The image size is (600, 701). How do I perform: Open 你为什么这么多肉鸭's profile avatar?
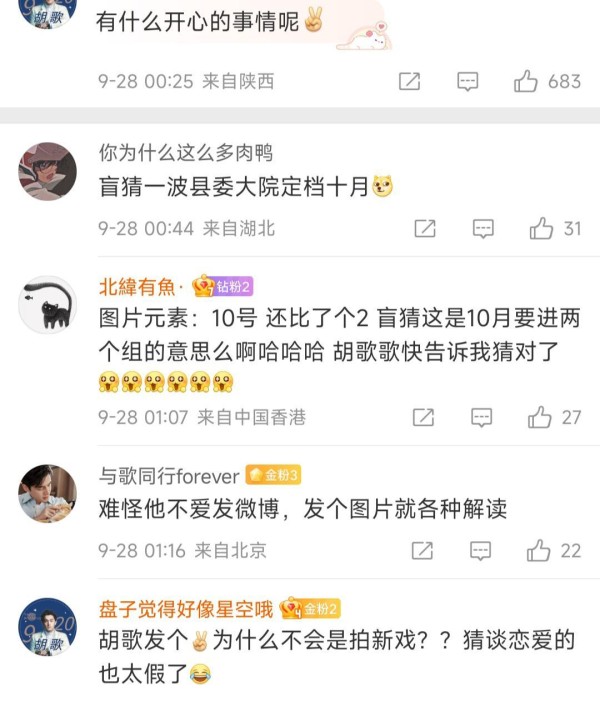[x=48, y=171]
